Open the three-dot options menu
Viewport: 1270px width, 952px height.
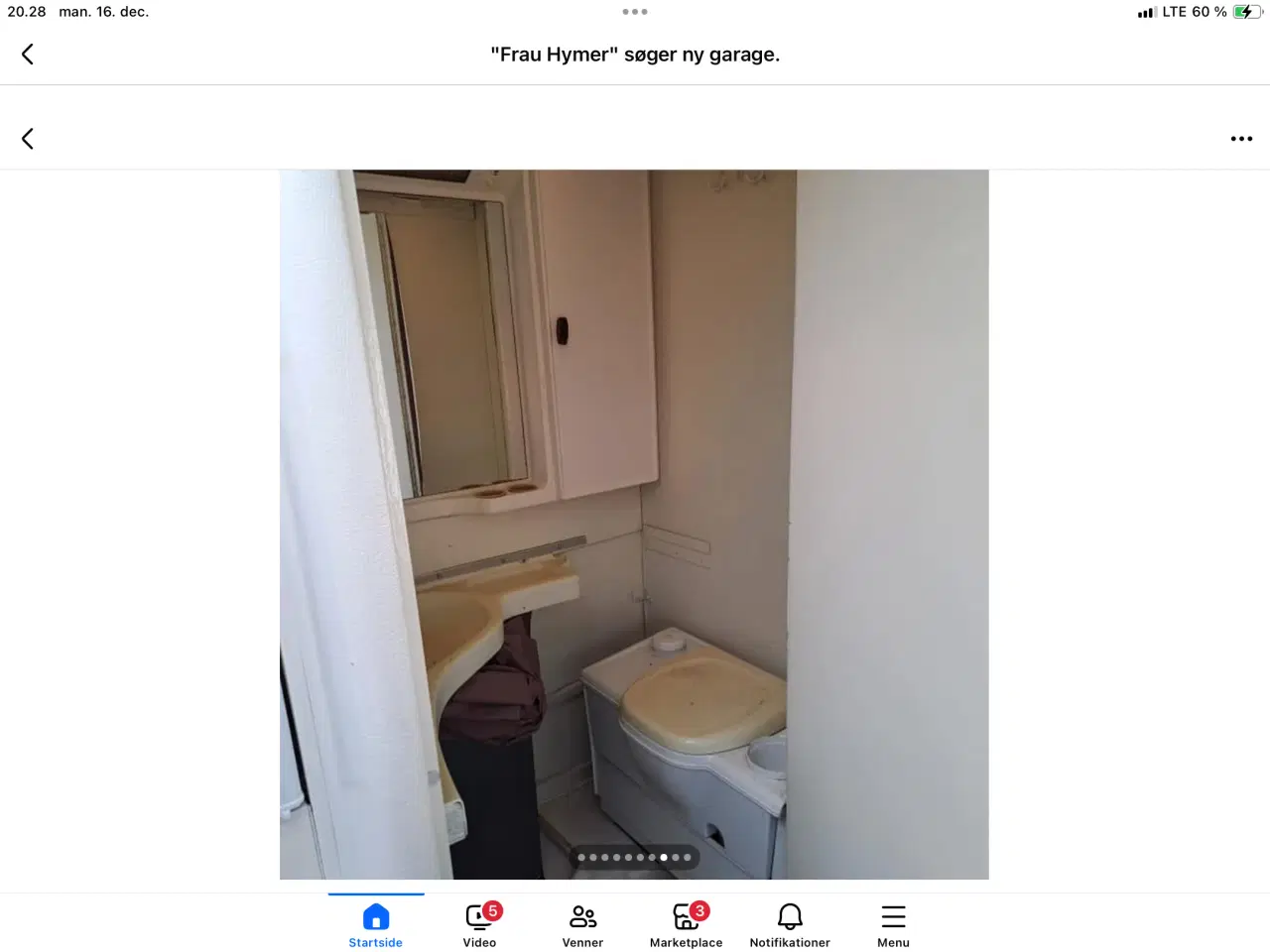coord(1241,139)
